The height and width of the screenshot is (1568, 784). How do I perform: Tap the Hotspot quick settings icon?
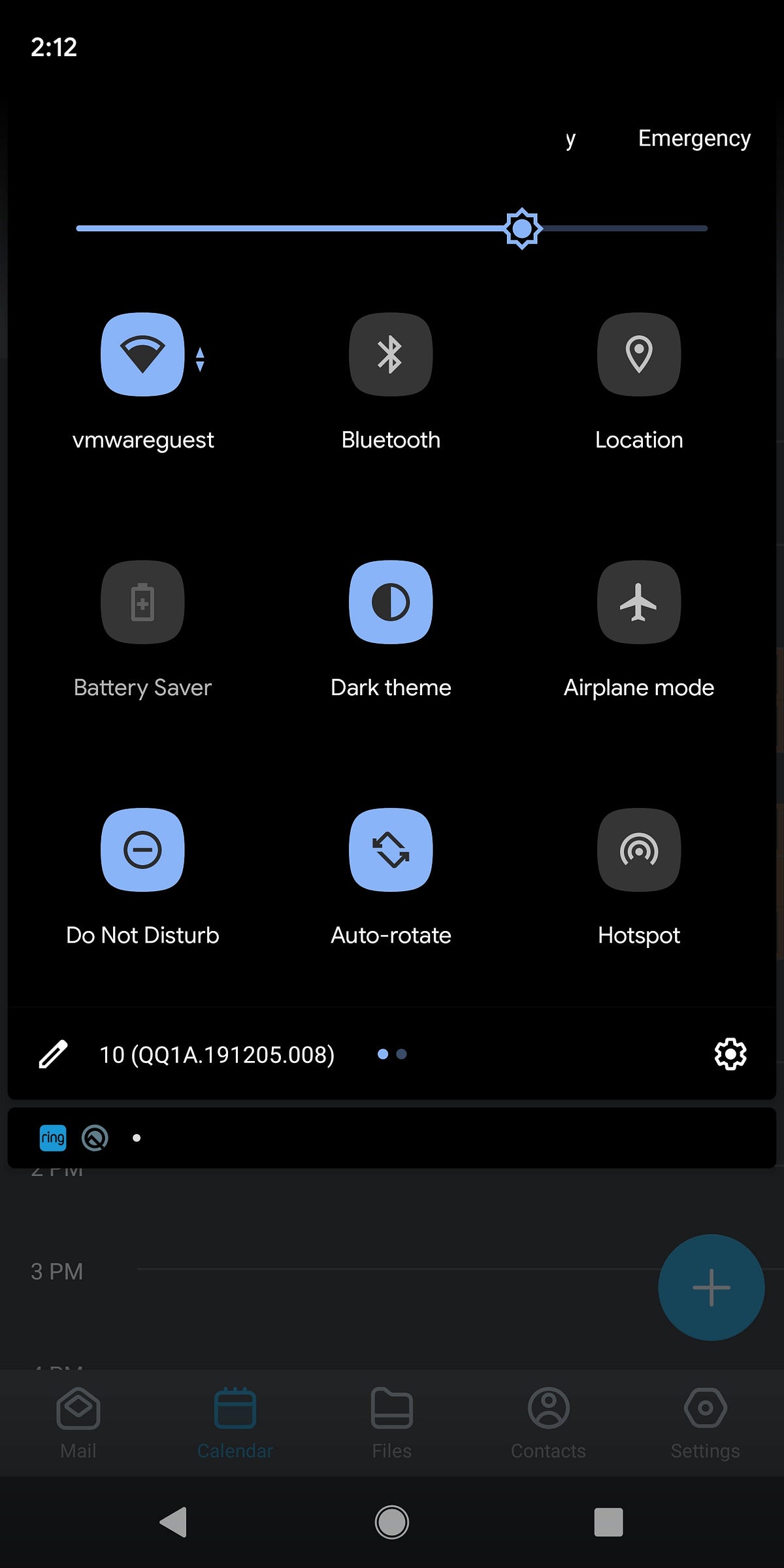639,850
